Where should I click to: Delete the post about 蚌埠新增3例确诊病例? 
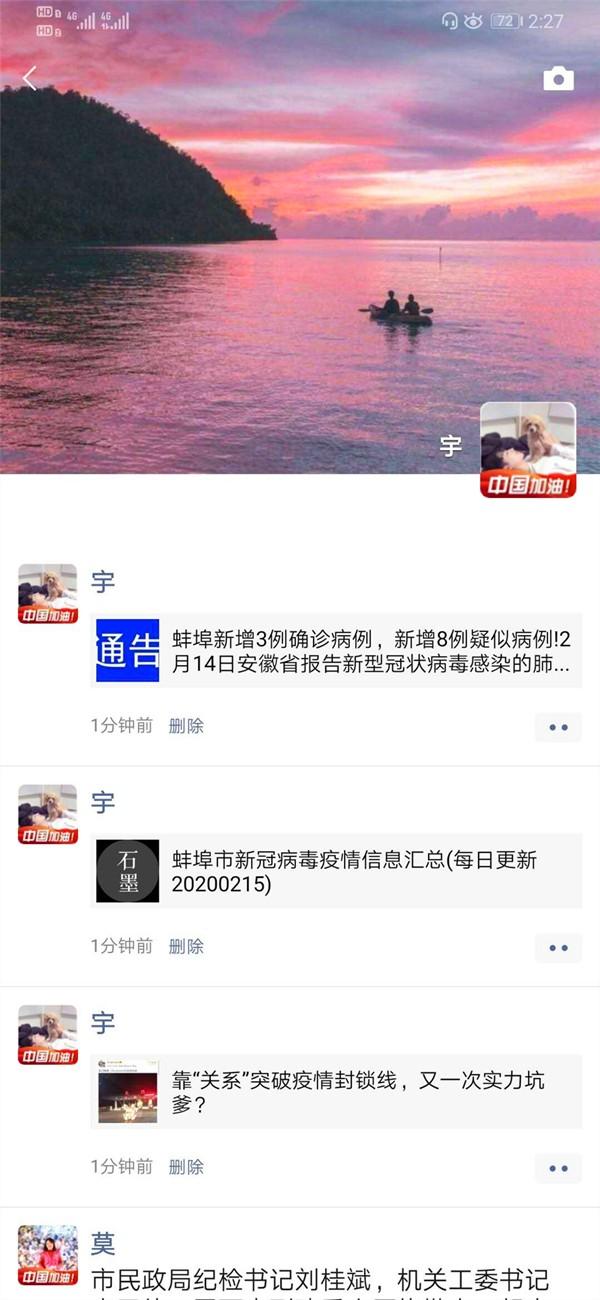coord(186,726)
